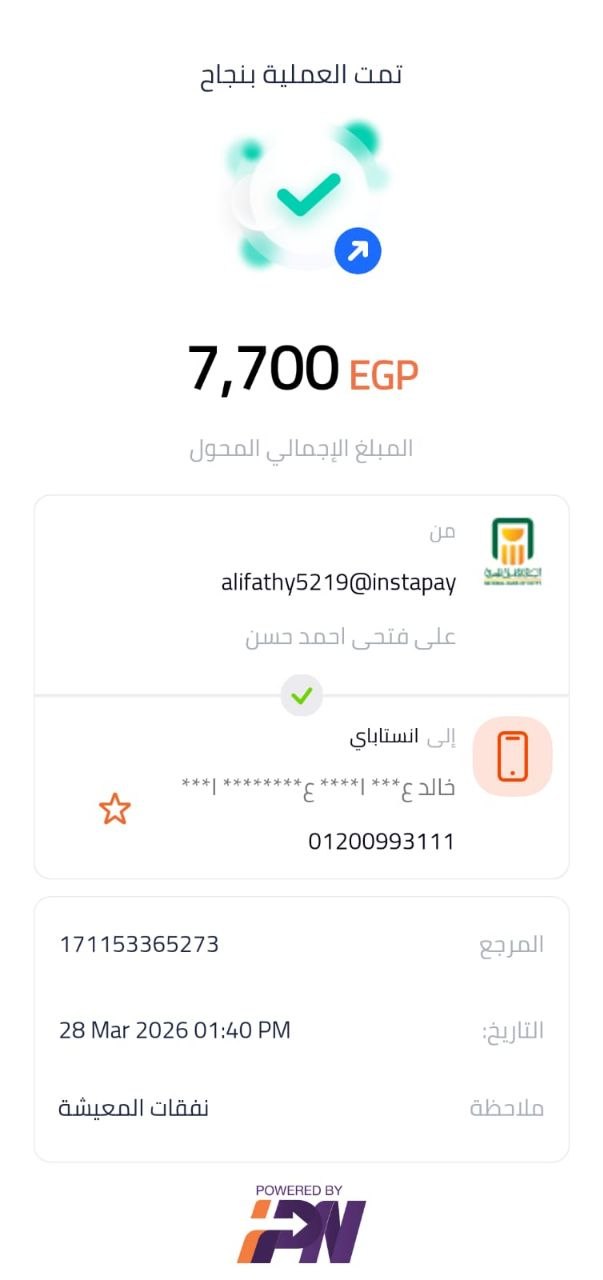This screenshot has width=603, height=1280.
Task: Add the recipient to favorites with the star
Action: tap(115, 808)
